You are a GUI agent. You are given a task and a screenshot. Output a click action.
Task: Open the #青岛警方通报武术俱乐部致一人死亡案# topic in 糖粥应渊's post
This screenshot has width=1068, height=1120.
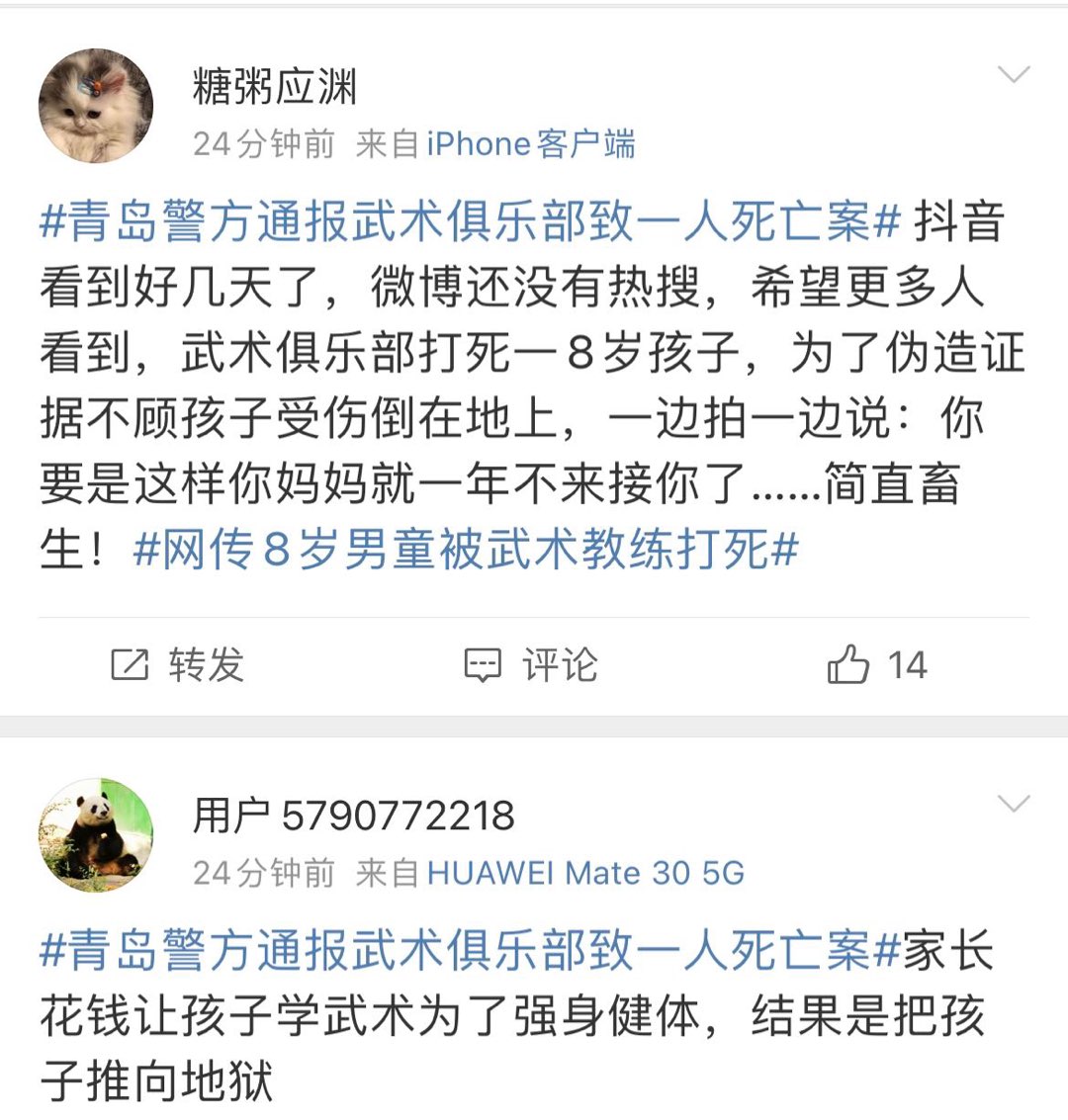(x=470, y=221)
